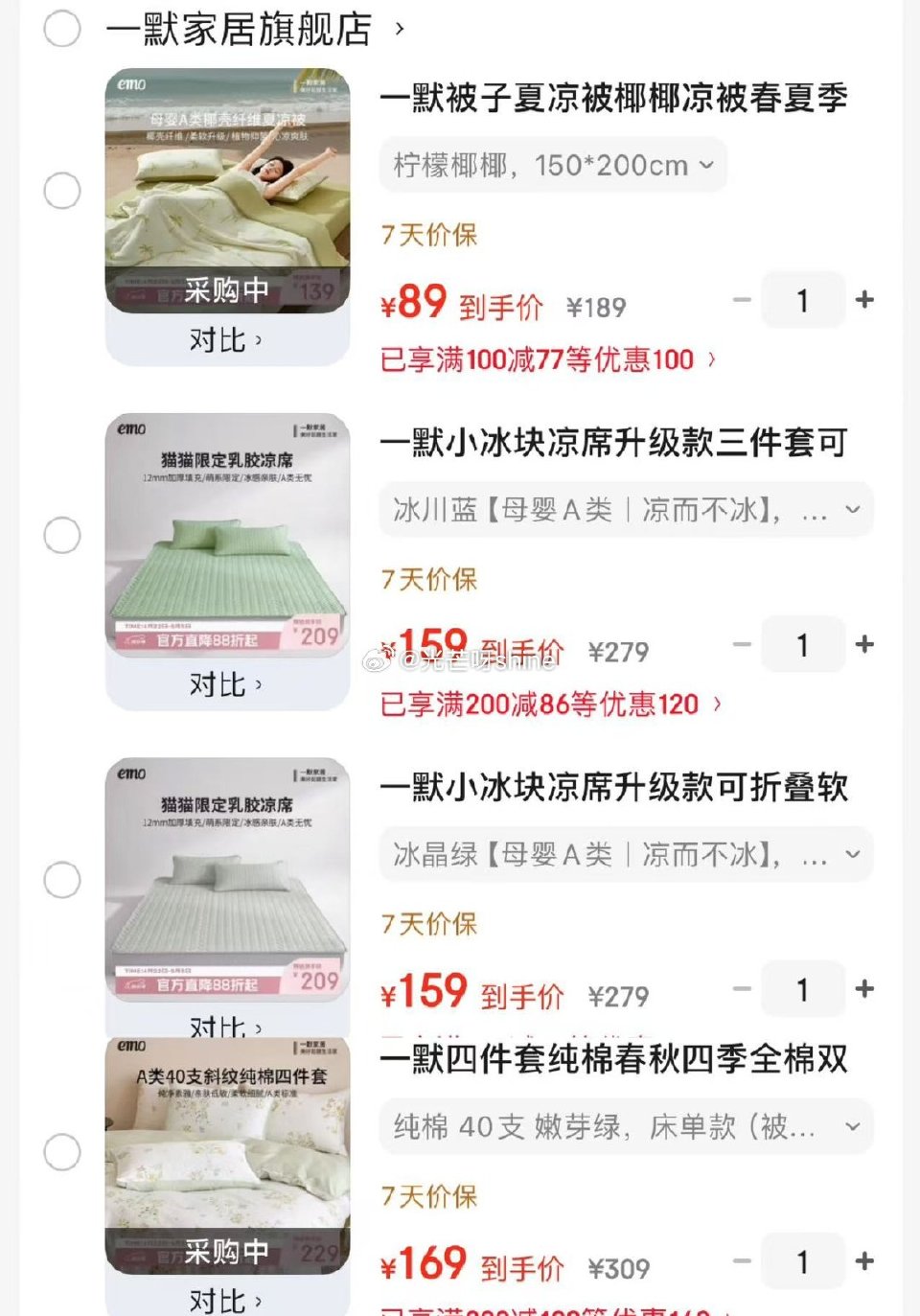Increase quantity of the 冰晶绿 cooling mat

864,988
